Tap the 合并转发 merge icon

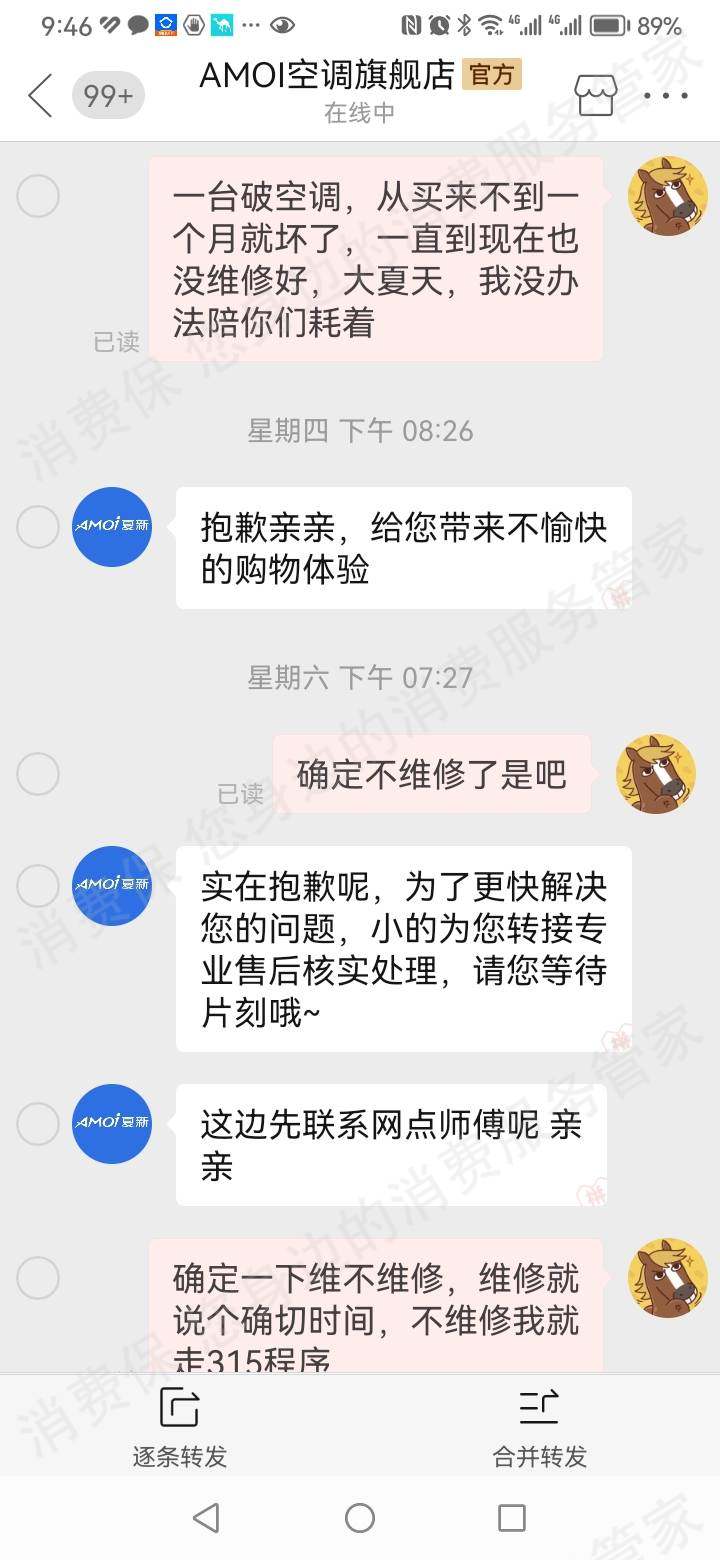539,1411
